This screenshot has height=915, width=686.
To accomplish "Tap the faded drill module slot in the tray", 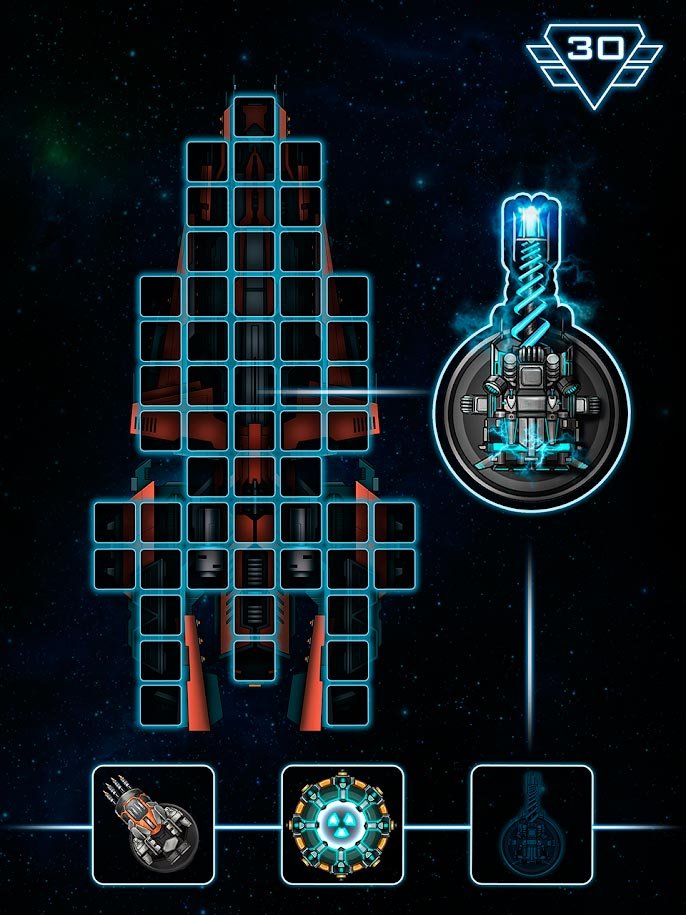I will 531,825.
